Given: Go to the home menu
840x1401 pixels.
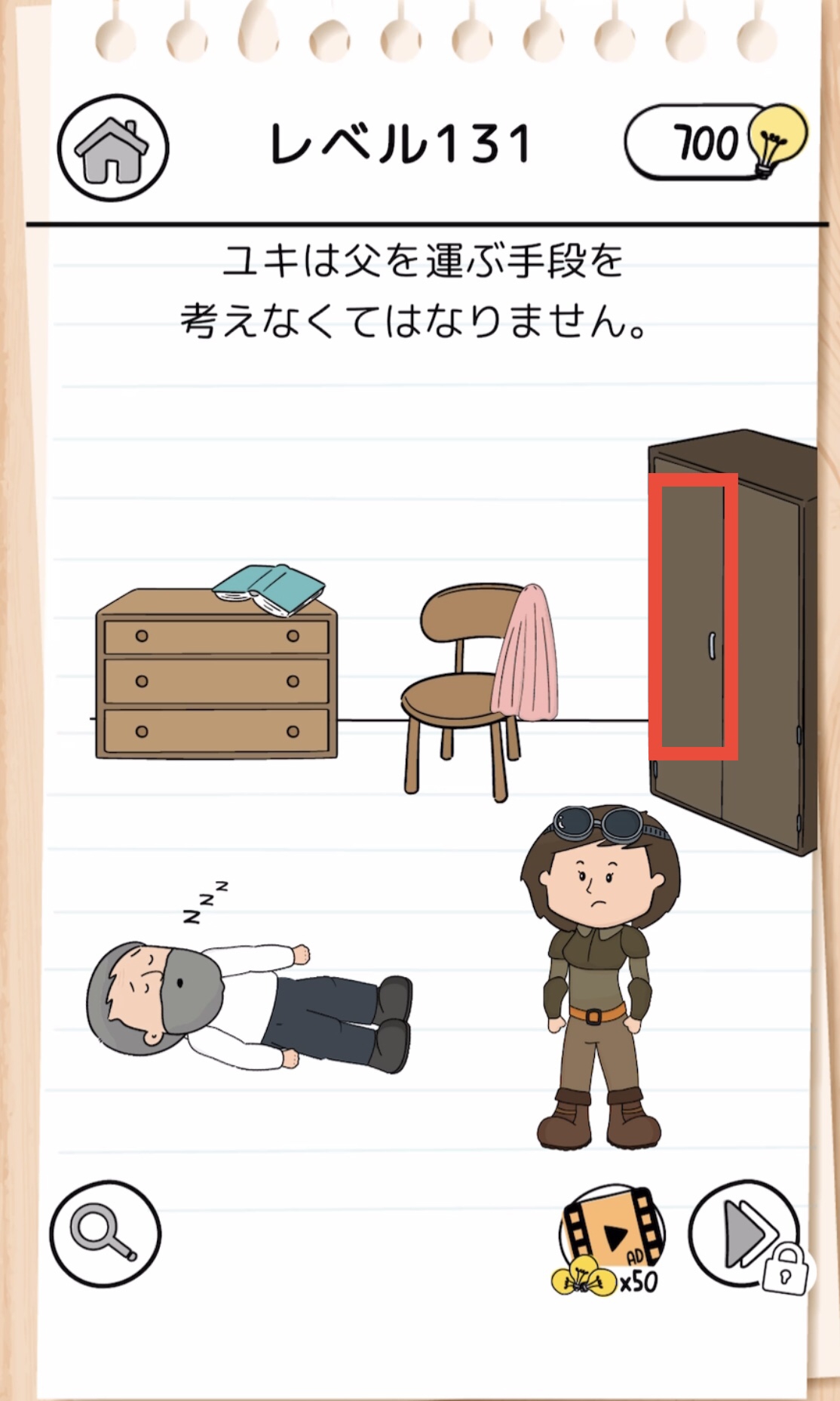Looking at the screenshot, I should [x=113, y=150].
